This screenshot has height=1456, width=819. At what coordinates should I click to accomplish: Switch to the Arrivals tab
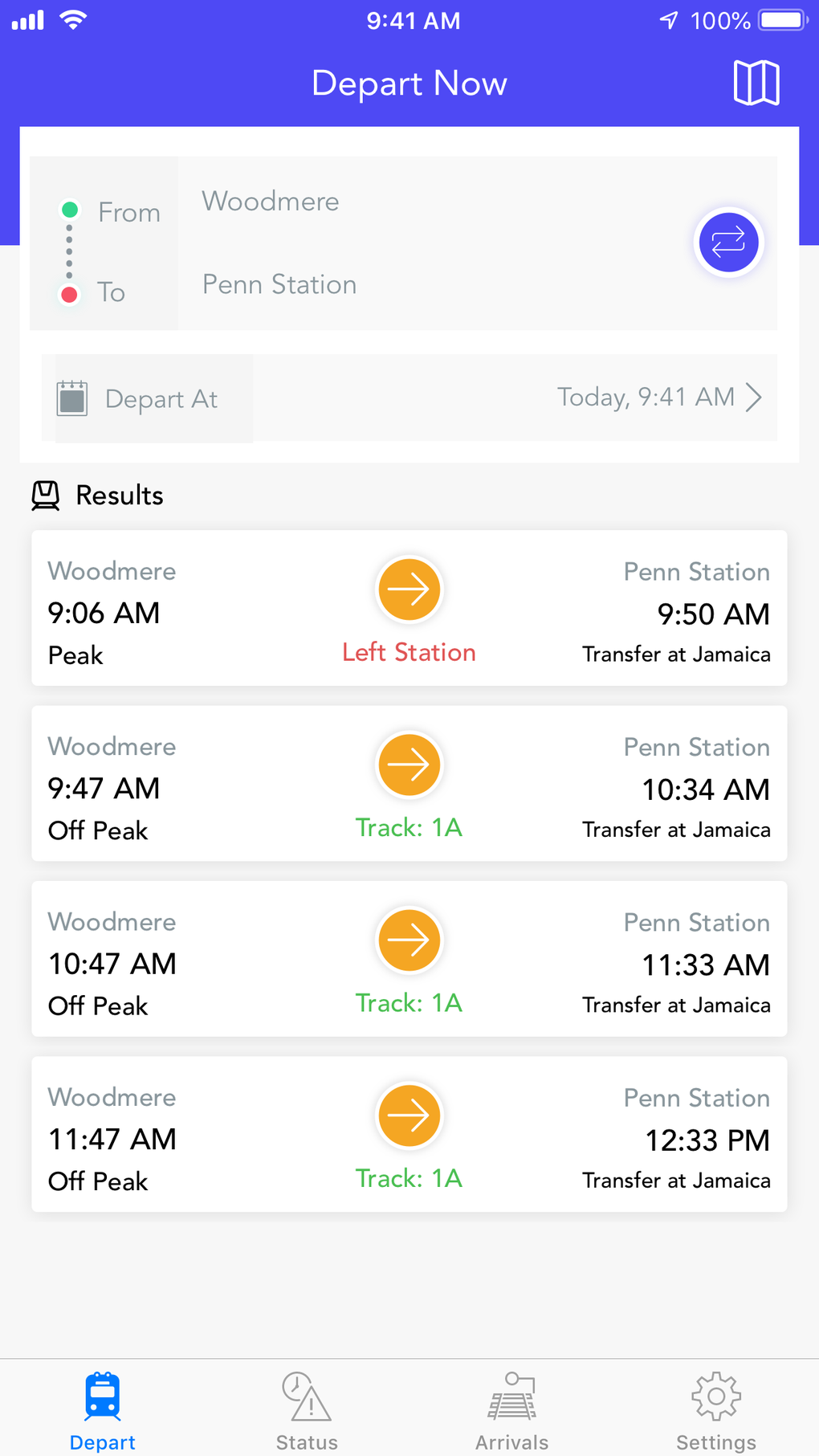coord(511,1409)
